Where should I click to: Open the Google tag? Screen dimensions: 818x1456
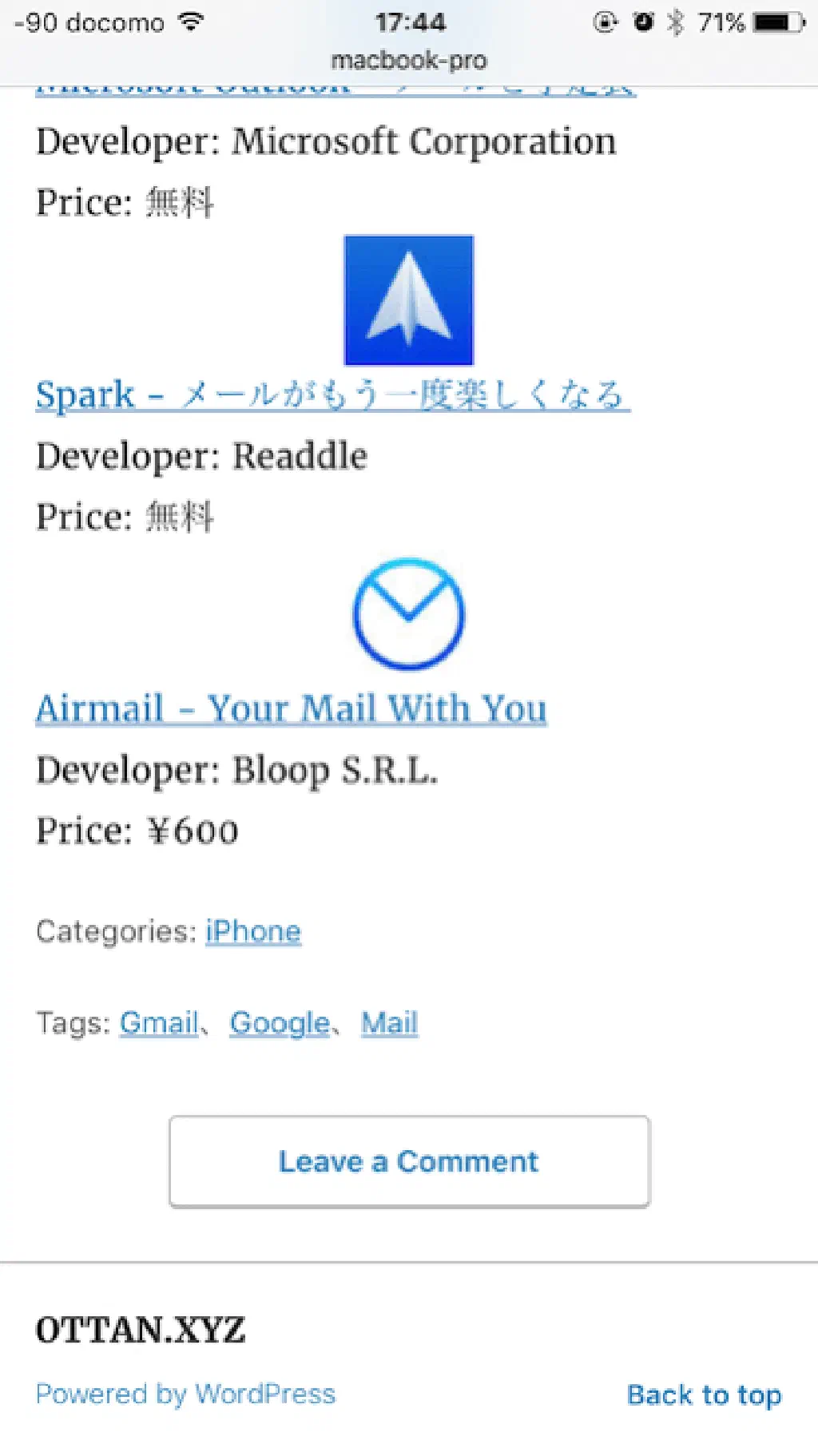click(x=280, y=1023)
